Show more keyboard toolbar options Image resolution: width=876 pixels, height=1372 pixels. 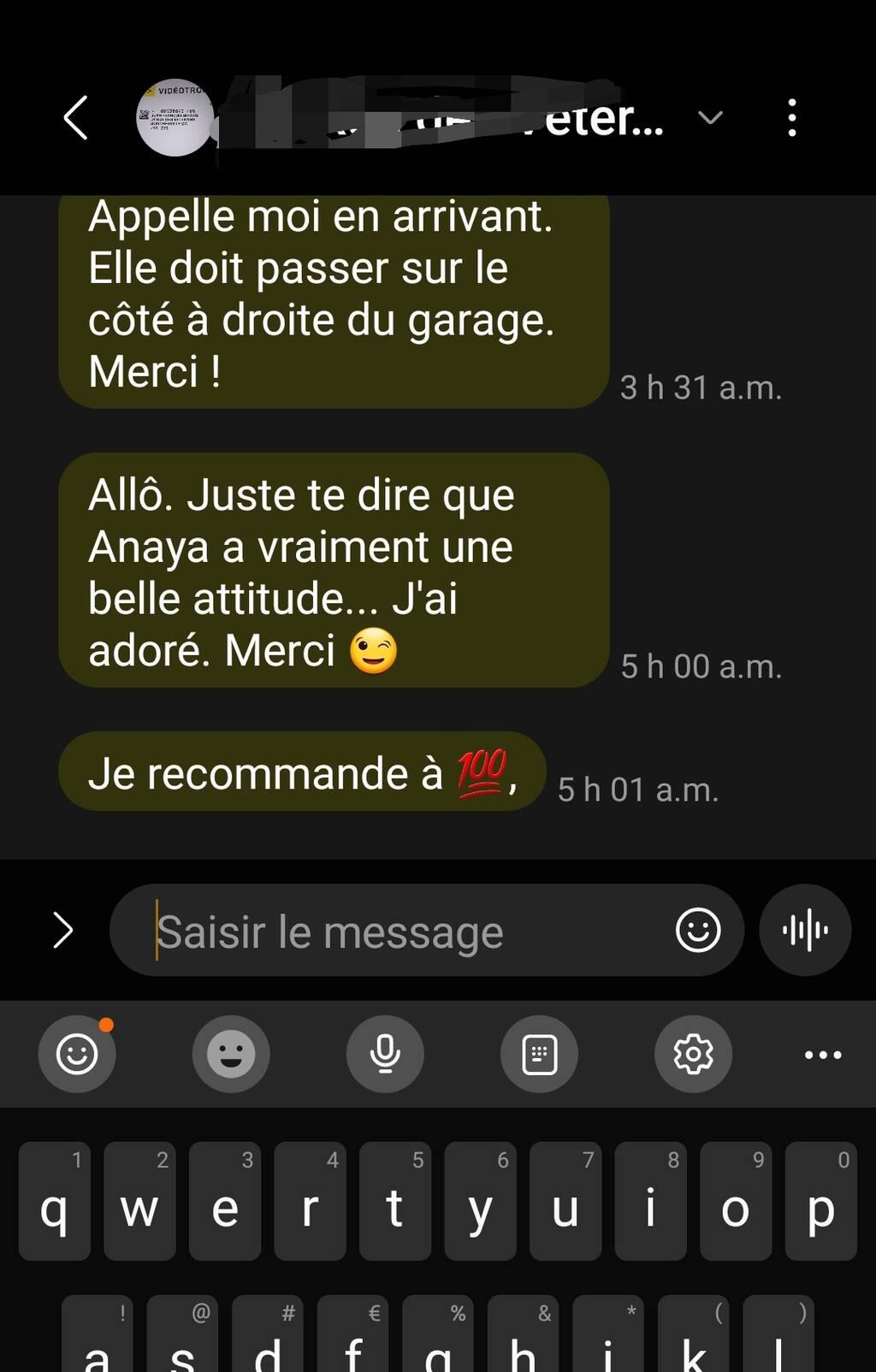[x=823, y=1055]
